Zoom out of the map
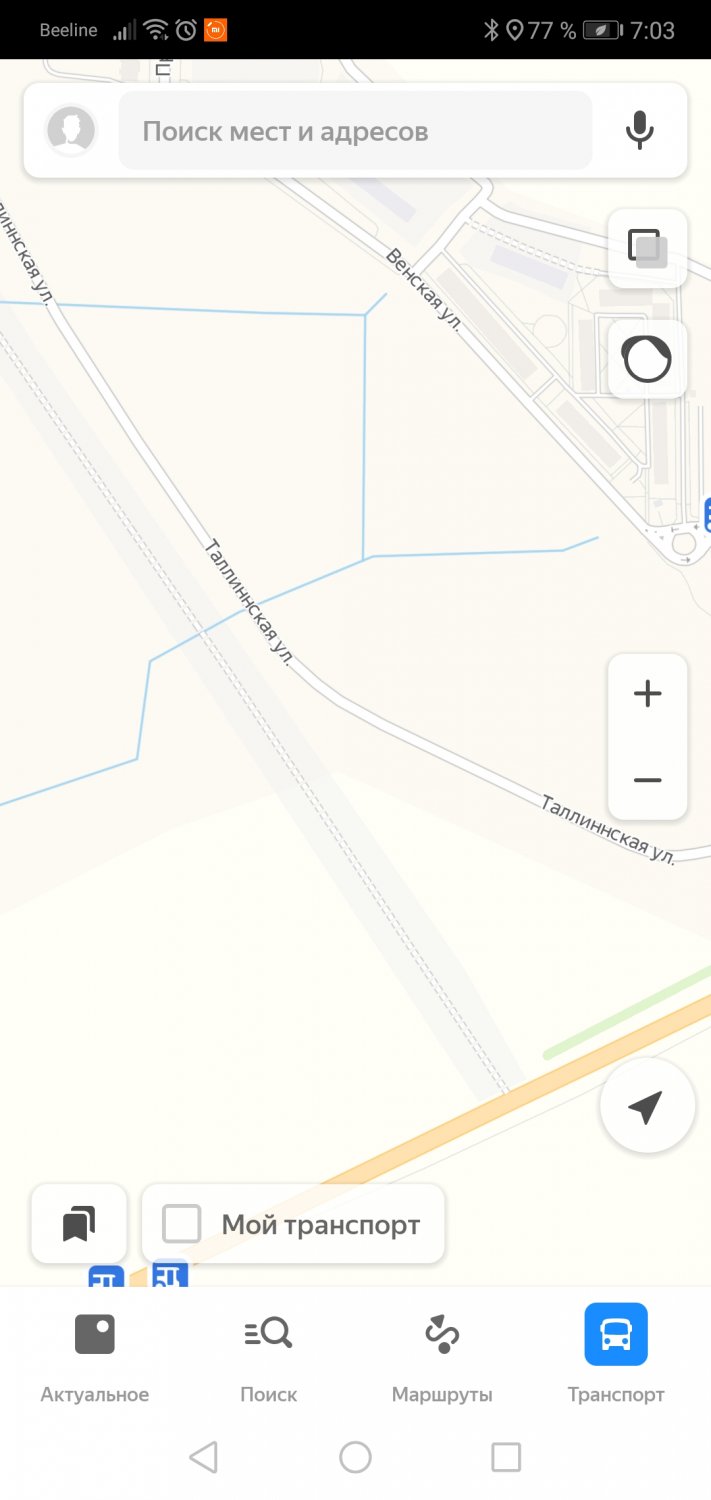Viewport: 711px width, 1500px height. pyautogui.click(x=647, y=780)
